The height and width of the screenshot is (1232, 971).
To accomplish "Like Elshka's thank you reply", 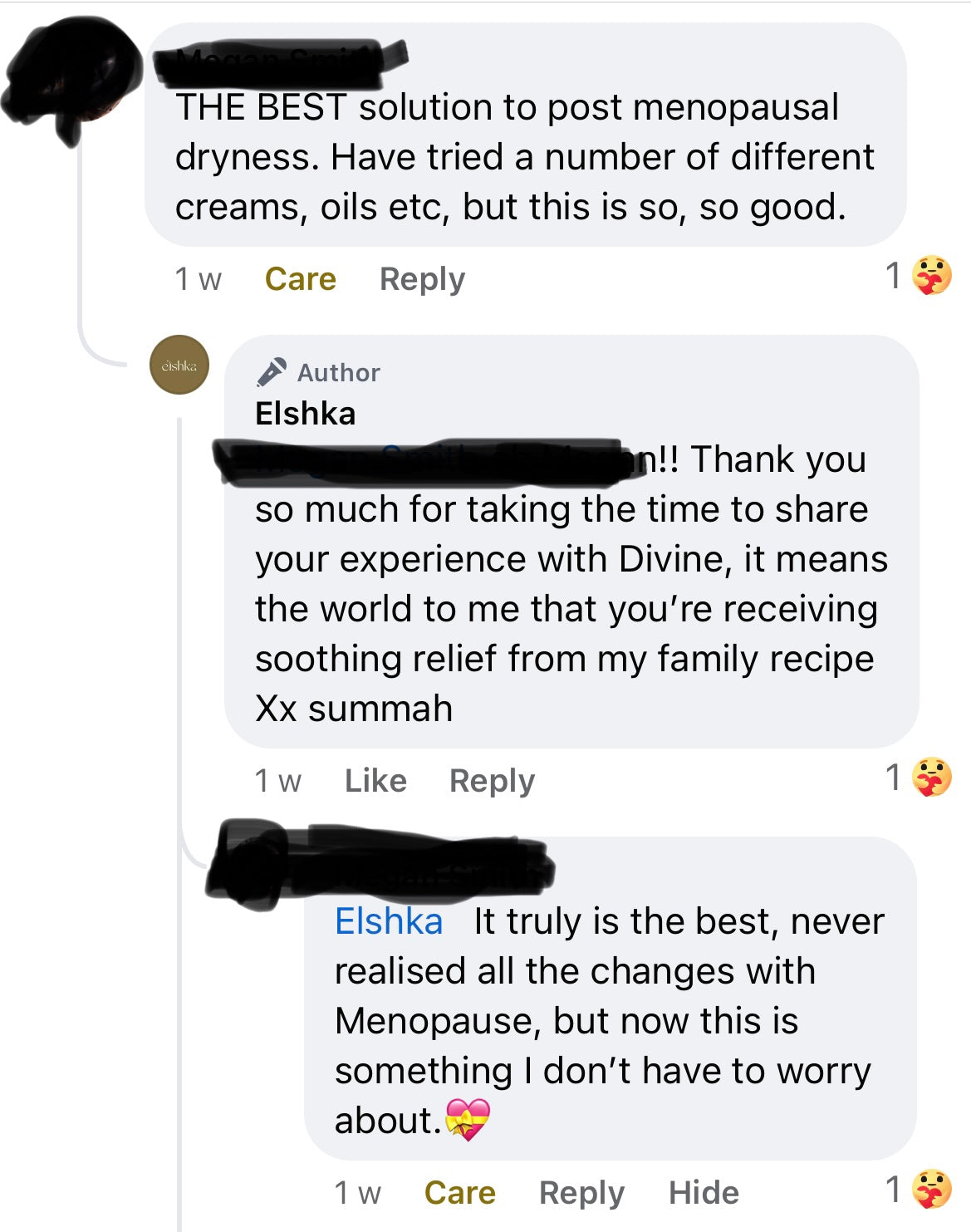I will point(375,781).
